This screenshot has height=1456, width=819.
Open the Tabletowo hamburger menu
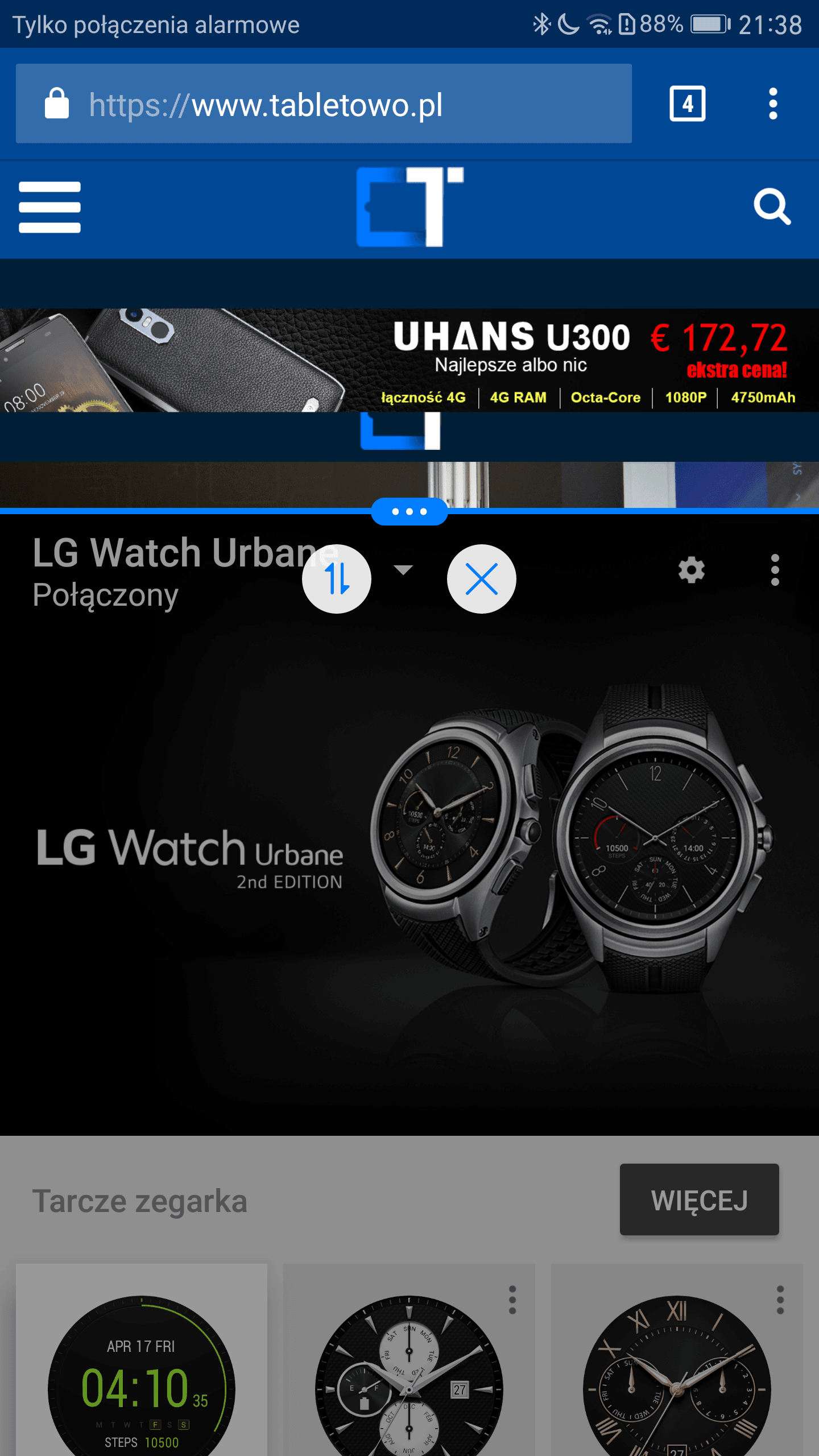click(x=49, y=207)
